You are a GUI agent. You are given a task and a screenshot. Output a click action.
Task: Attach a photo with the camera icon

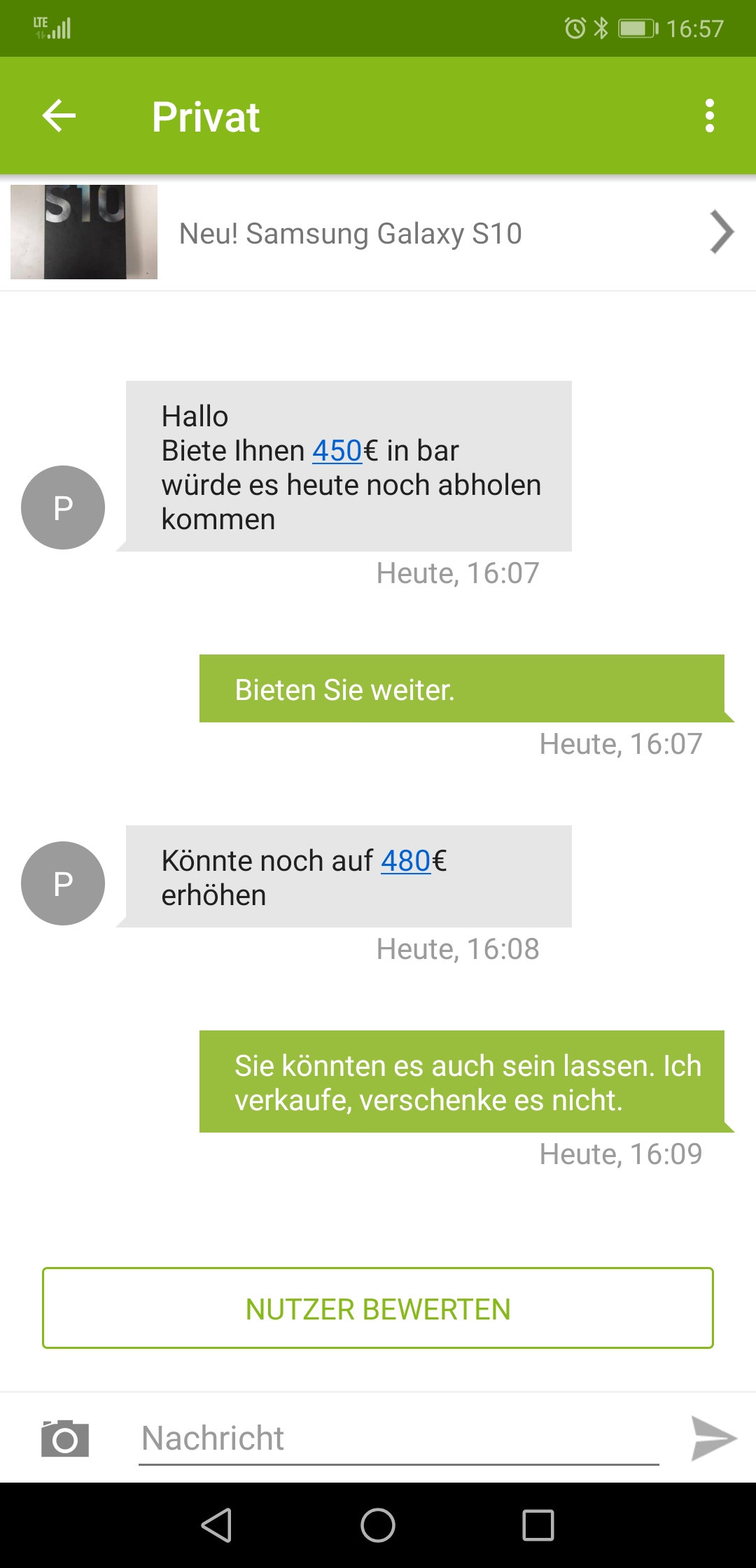(x=65, y=1438)
